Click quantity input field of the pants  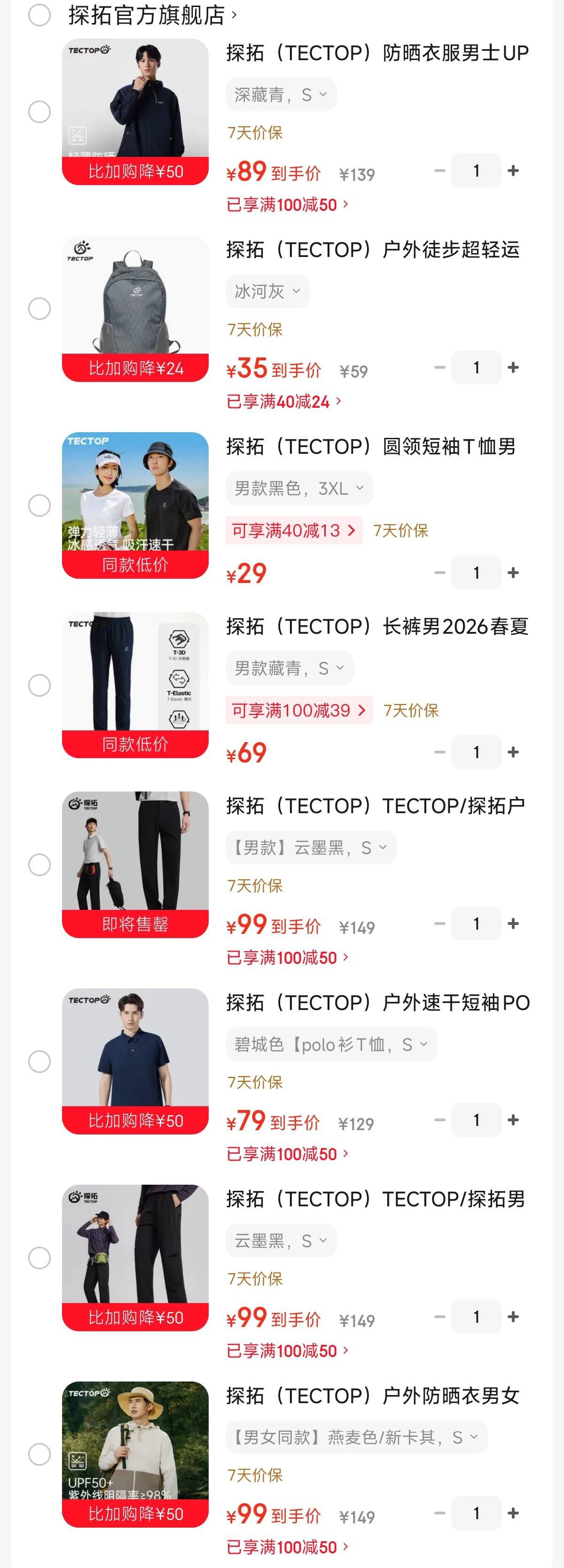tap(476, 752)
